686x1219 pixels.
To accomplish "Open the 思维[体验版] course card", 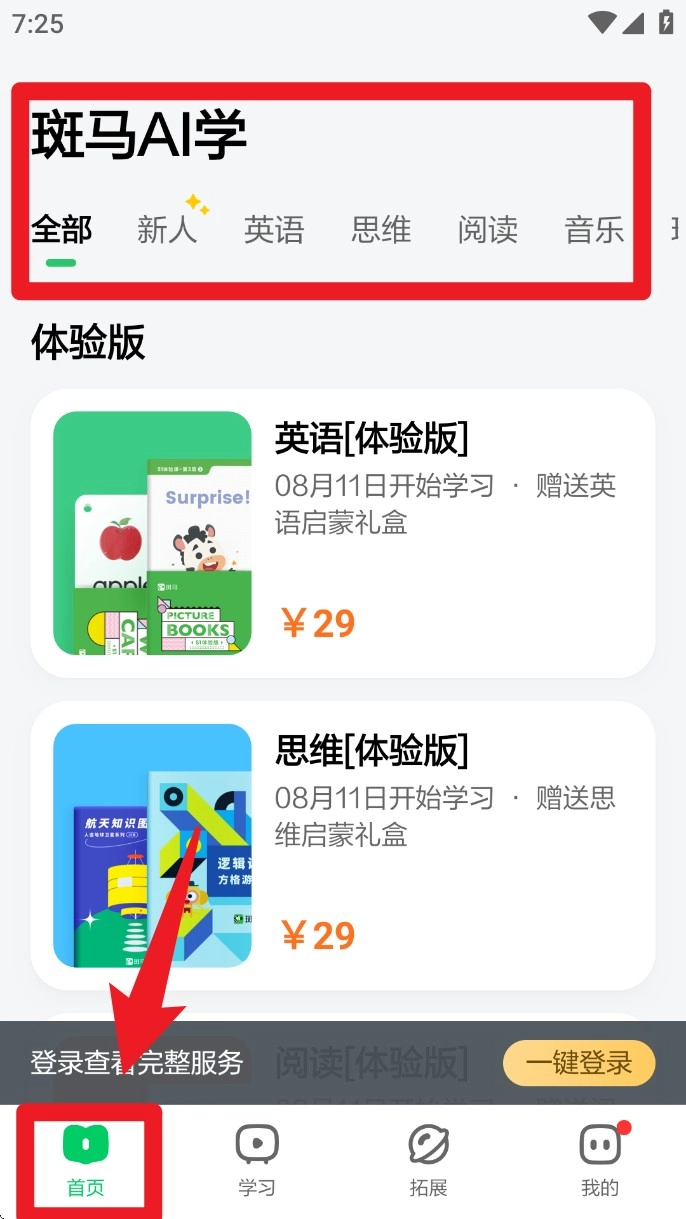I will point(343,845).
